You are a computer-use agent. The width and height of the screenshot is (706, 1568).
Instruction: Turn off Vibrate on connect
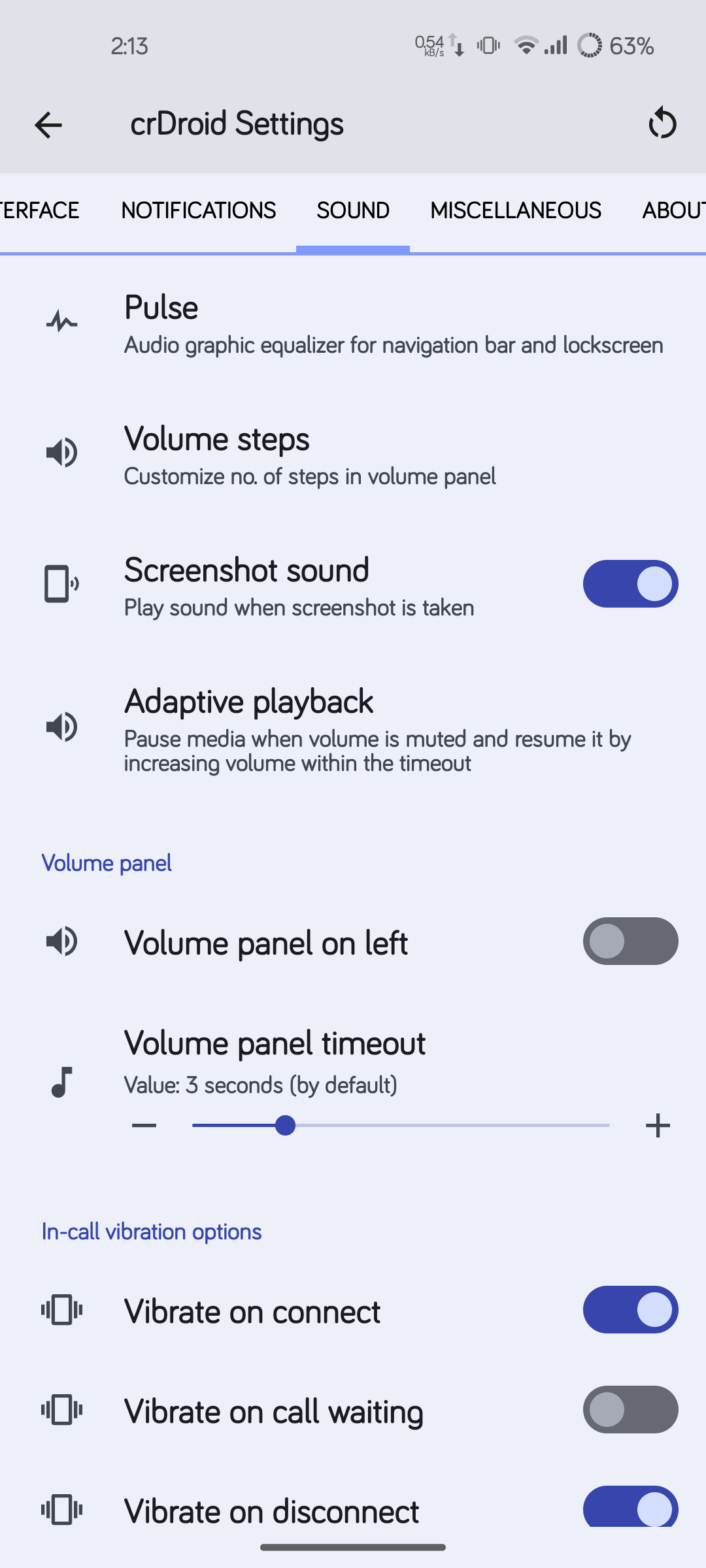pos(630,1309)
